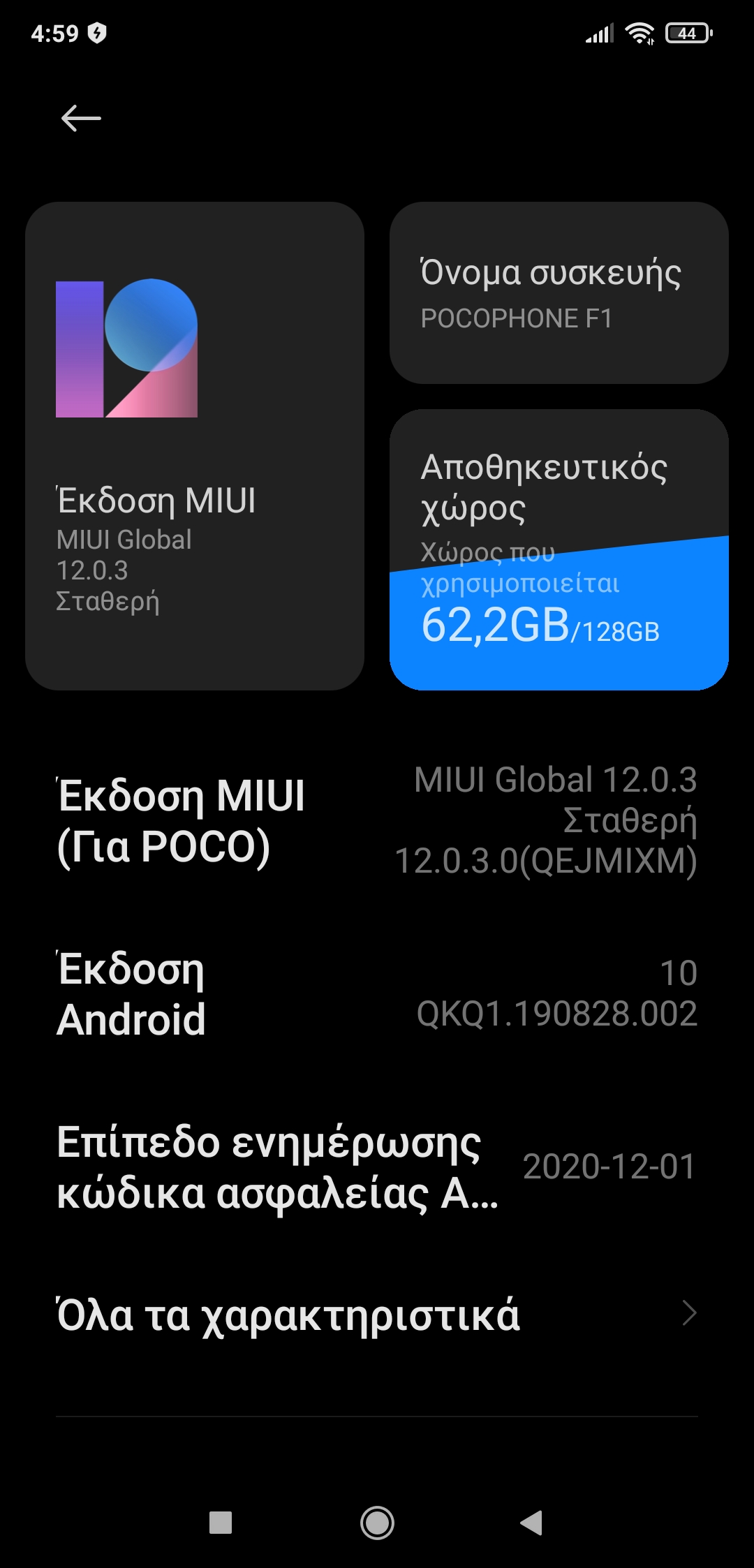This screenshot has width=754, height=1568.
Task: Tap the Έκδοση MIUI (Για POCO) row
Action: point(377,821)
